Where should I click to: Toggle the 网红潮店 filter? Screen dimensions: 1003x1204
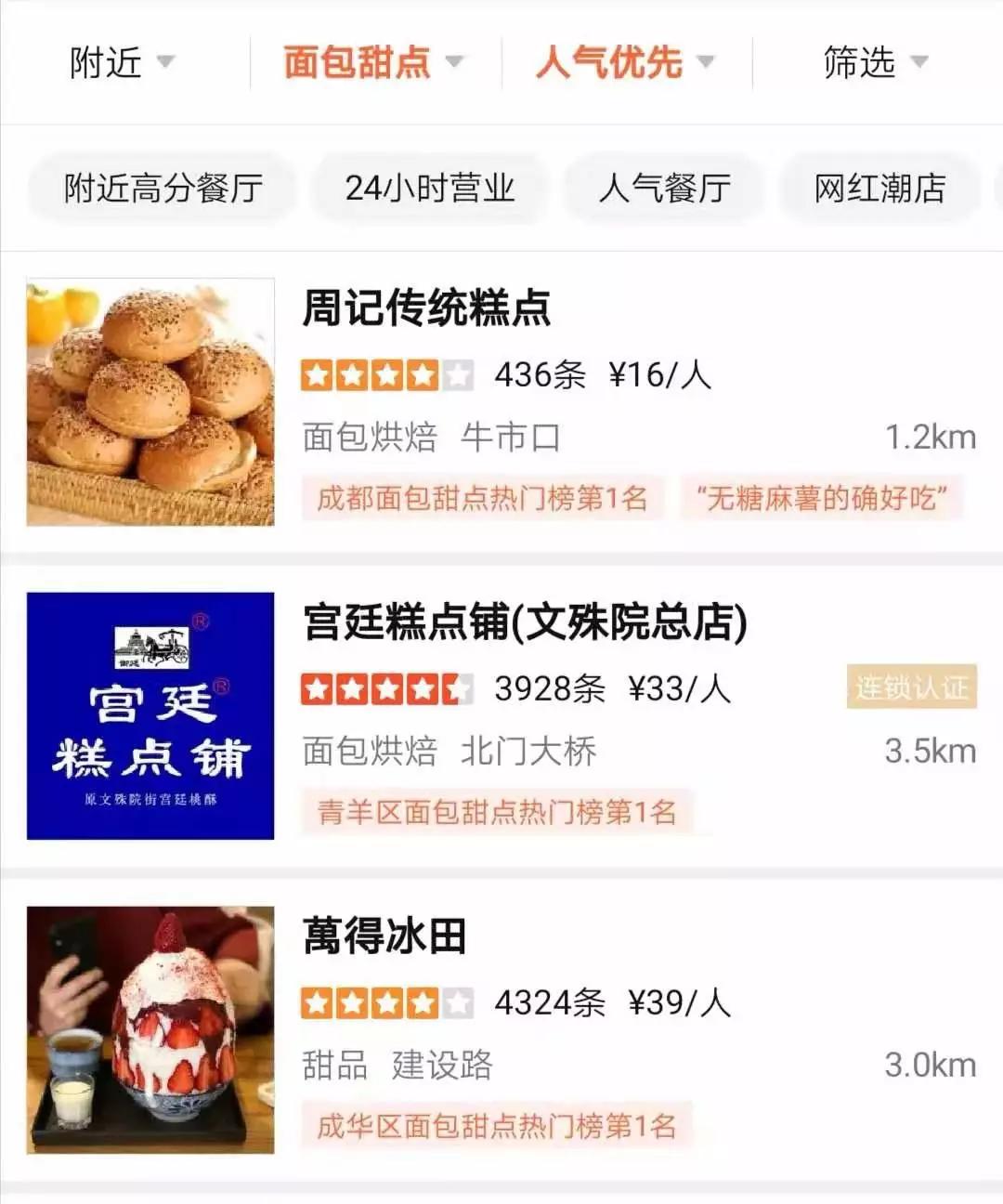[x=879, y=188]
